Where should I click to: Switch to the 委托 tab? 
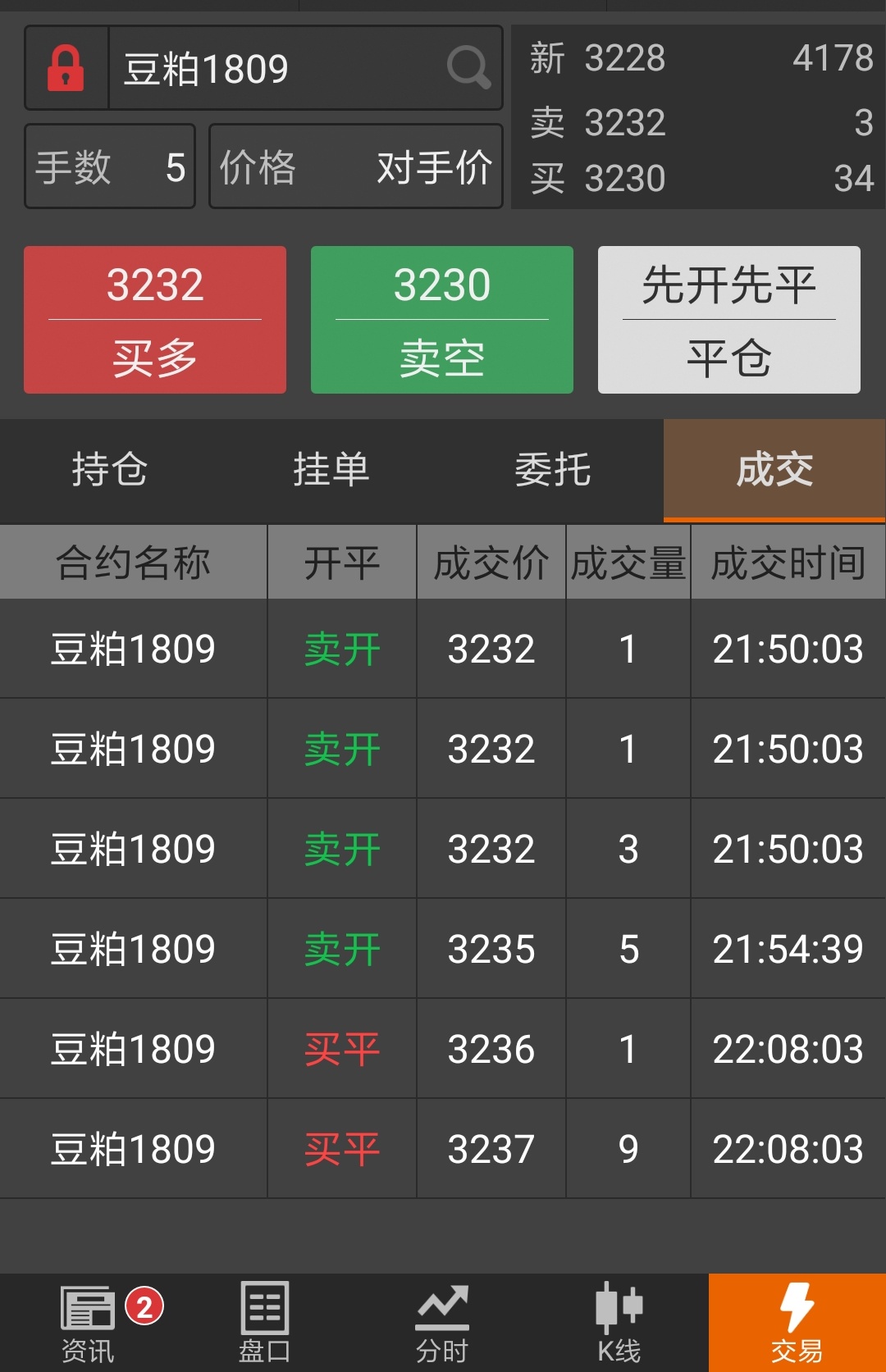[x=553, y=470]
